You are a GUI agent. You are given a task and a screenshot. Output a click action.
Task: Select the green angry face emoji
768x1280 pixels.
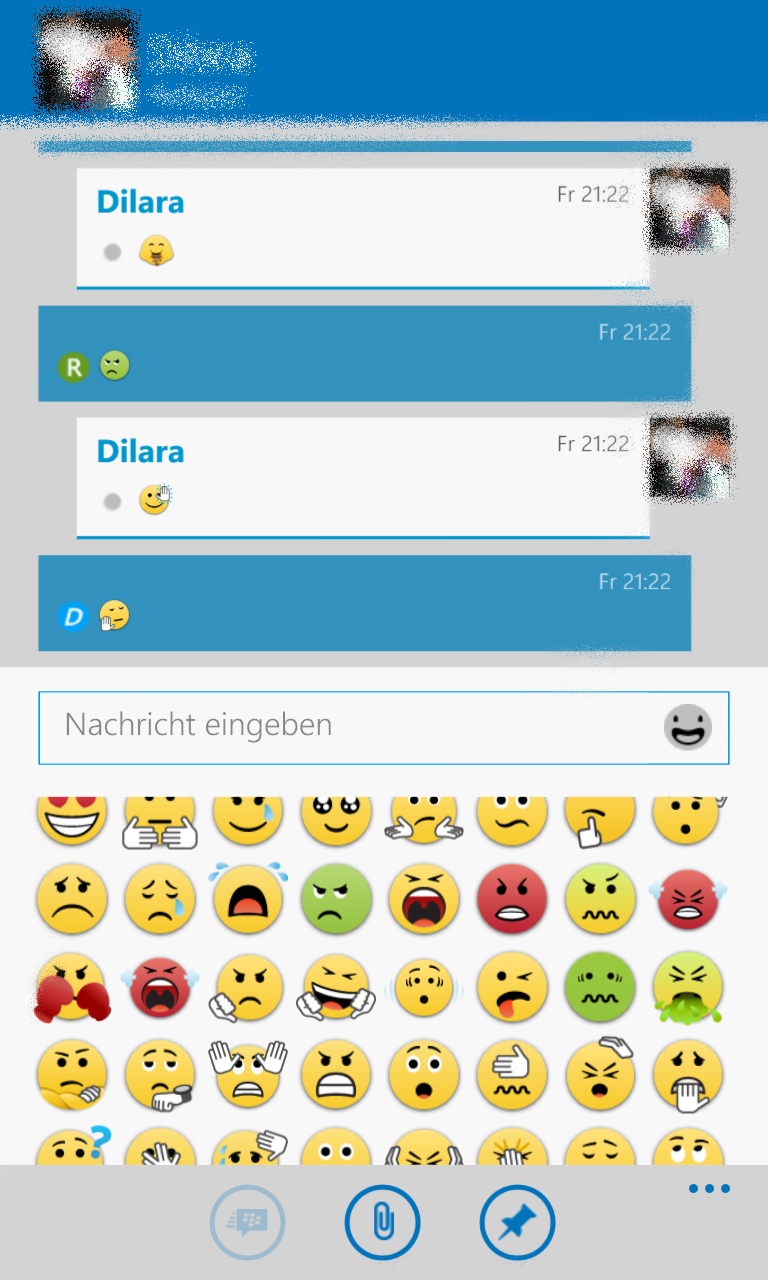coord(336,899)
